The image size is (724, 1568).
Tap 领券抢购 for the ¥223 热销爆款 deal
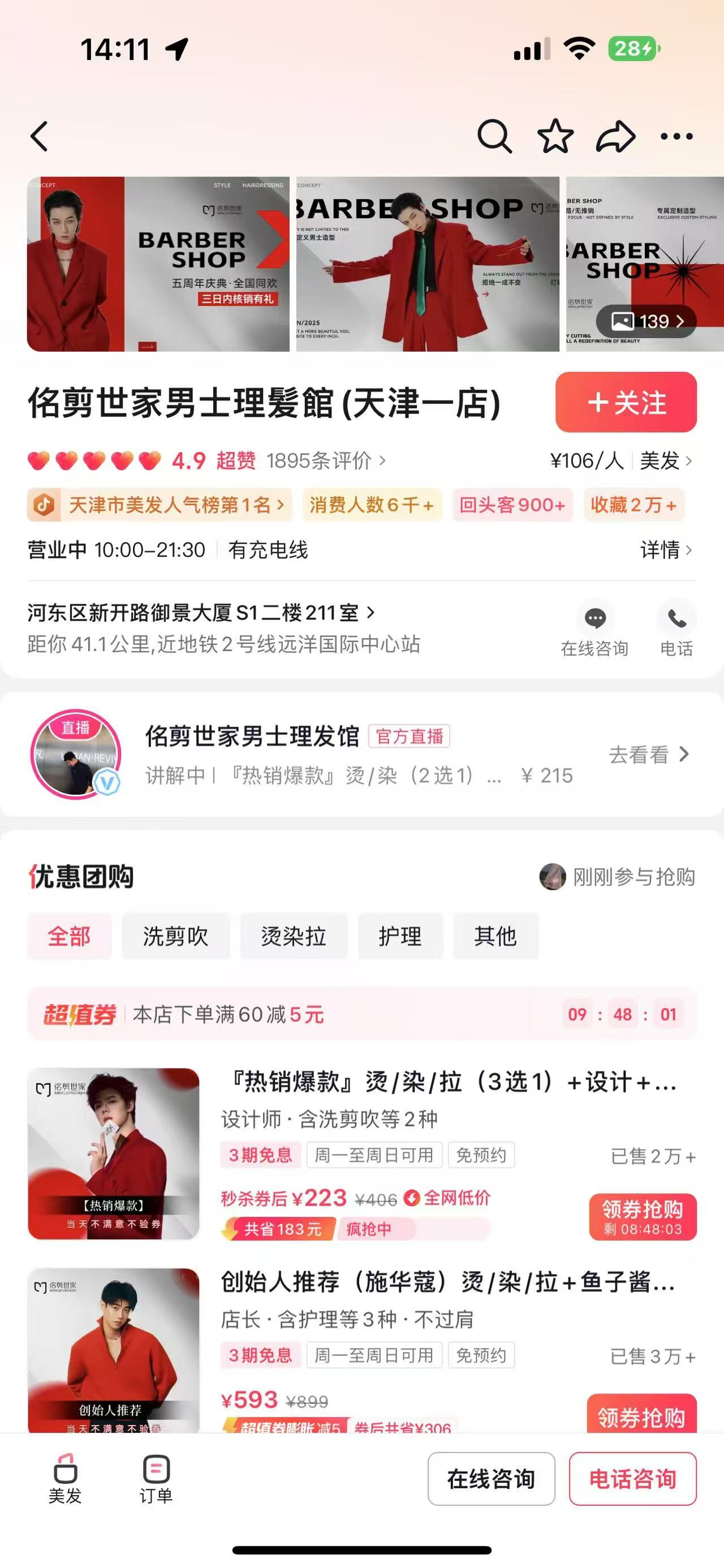(643, 1217)
